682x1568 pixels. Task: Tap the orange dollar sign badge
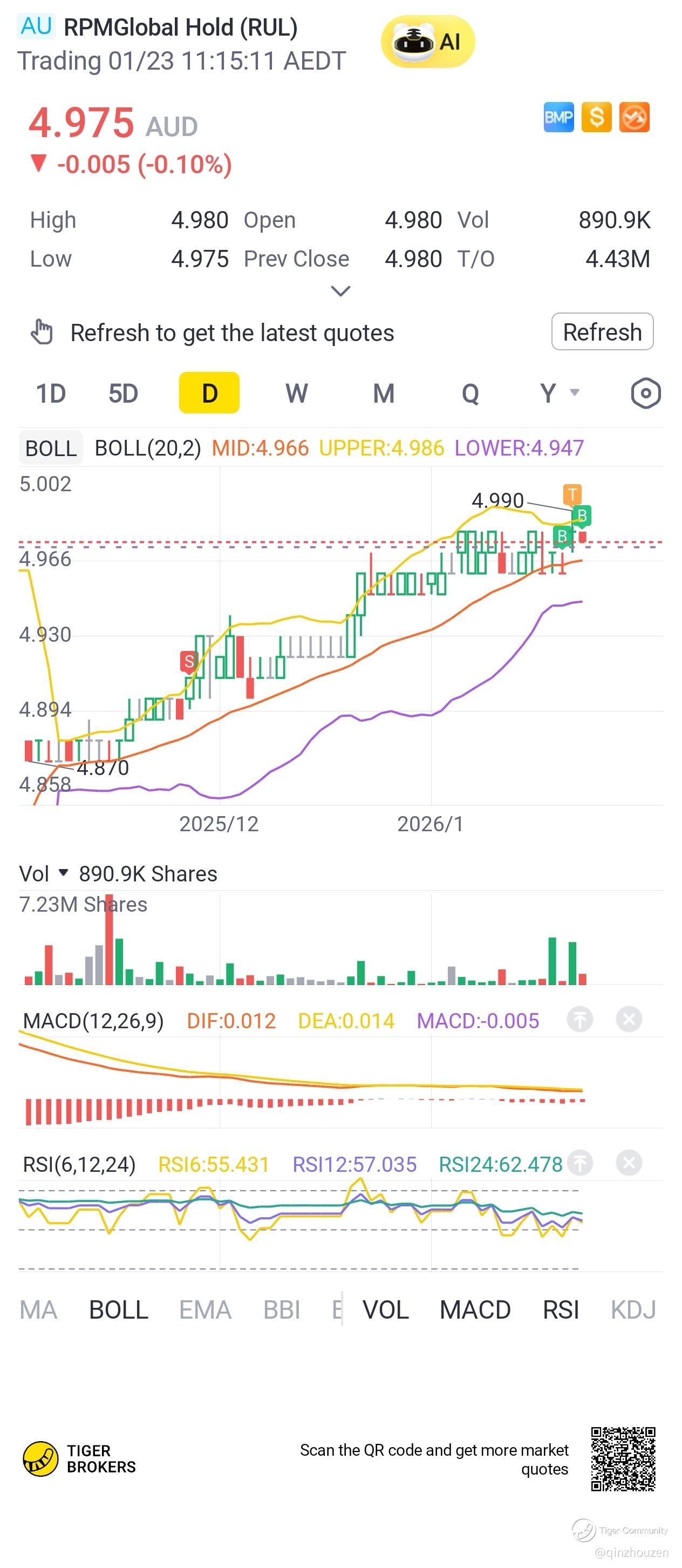[596, 117]
